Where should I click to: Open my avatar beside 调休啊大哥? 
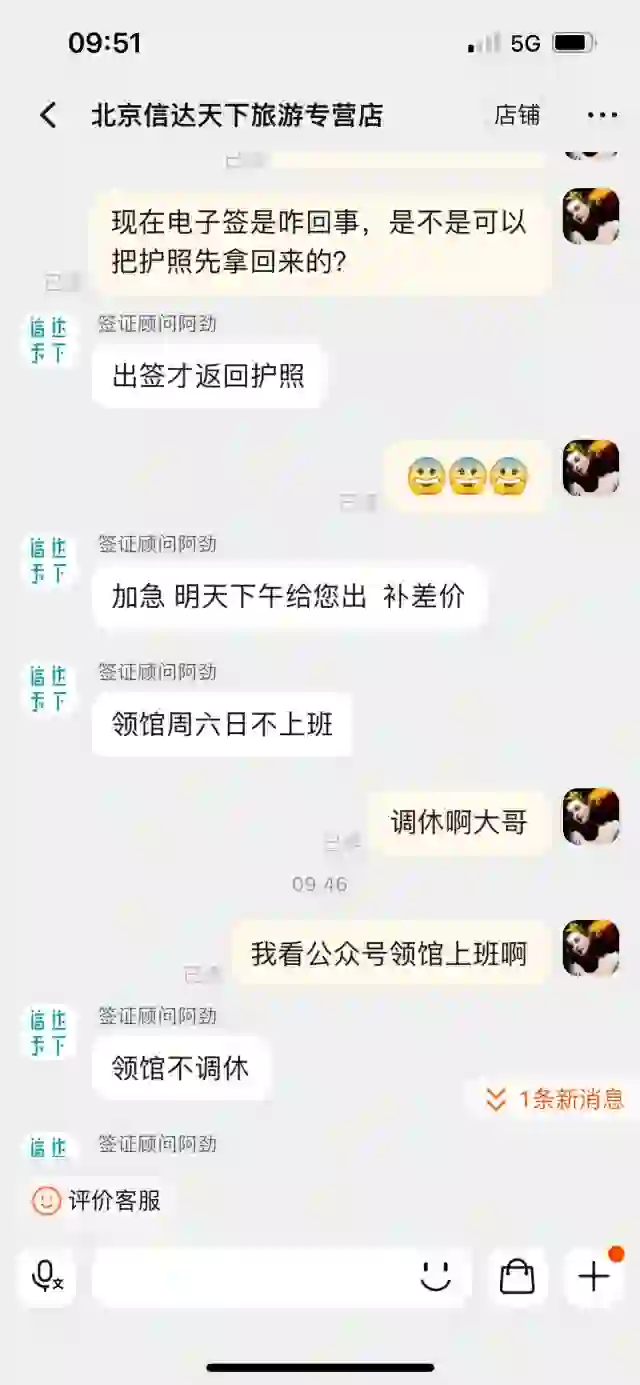(x=591, y=817)
